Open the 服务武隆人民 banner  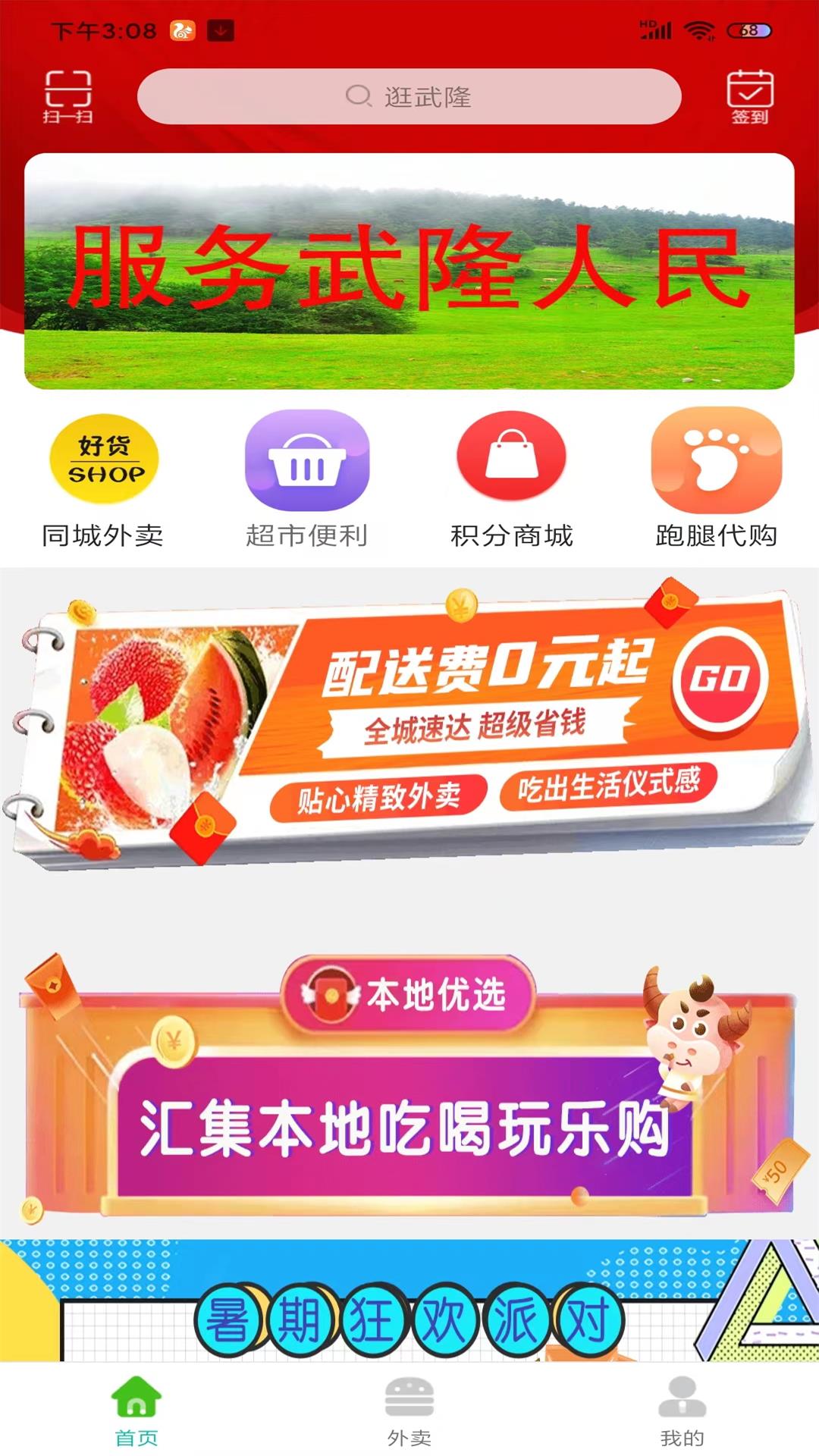[409, 271]
